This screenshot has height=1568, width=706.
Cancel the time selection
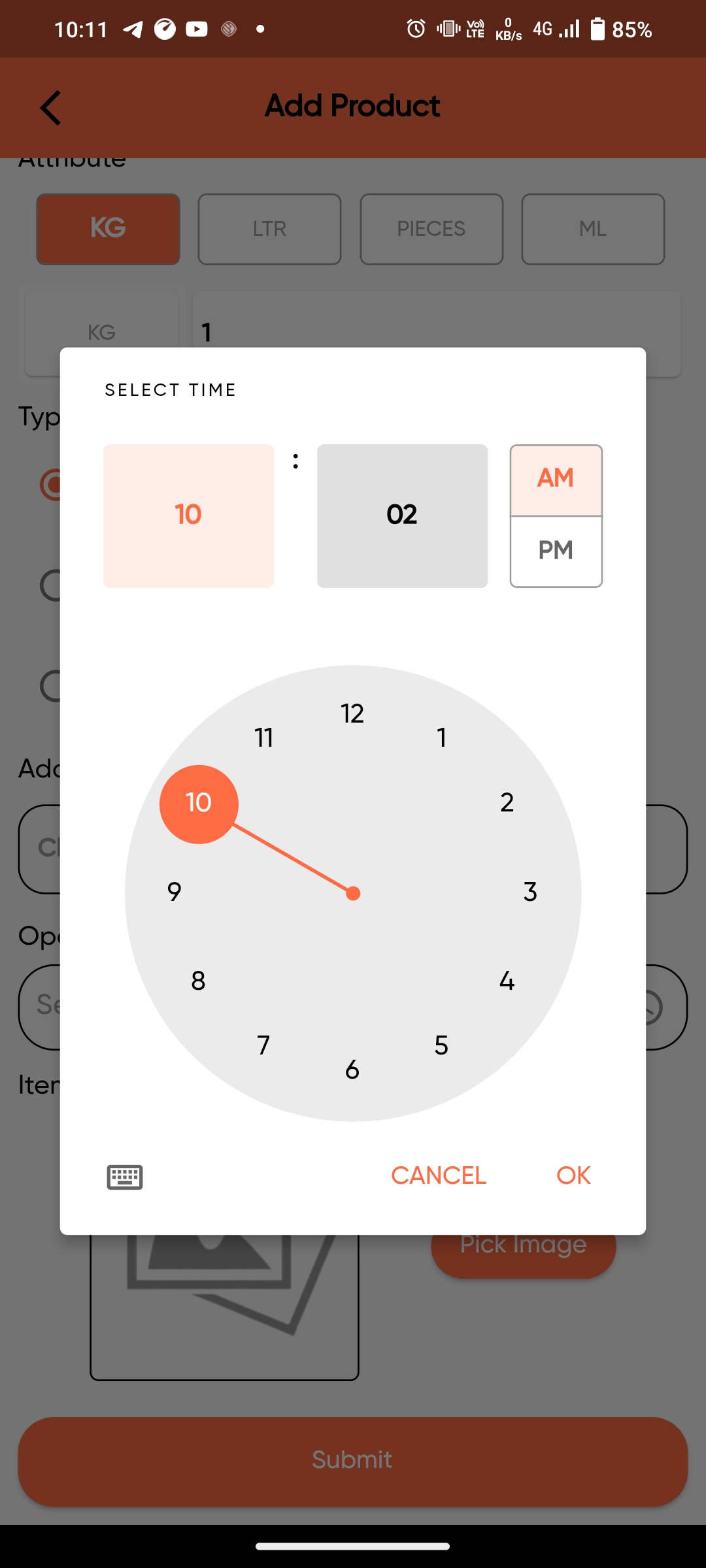[439, 1175]
